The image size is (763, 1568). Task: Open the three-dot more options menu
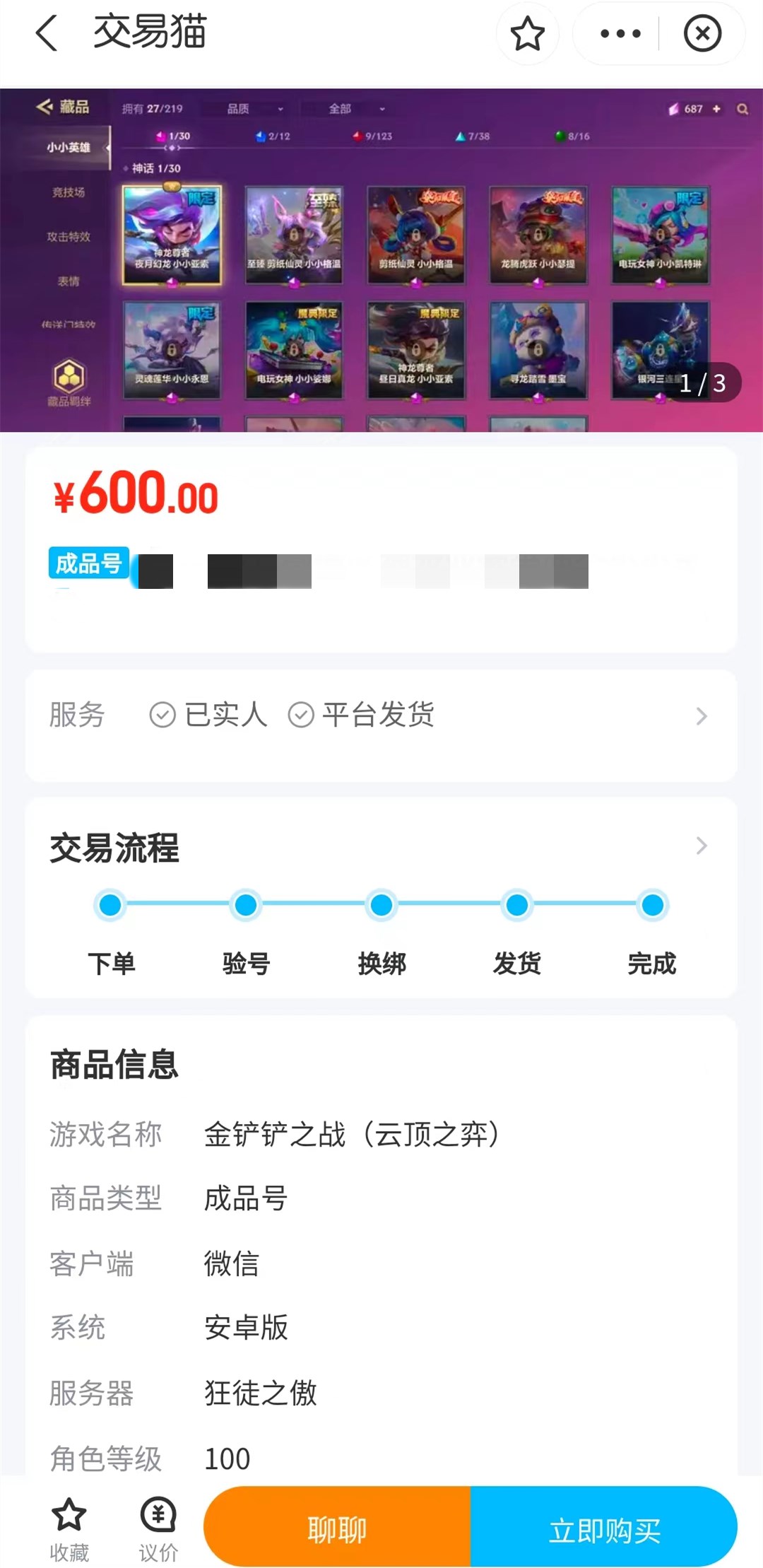[620, 33]
